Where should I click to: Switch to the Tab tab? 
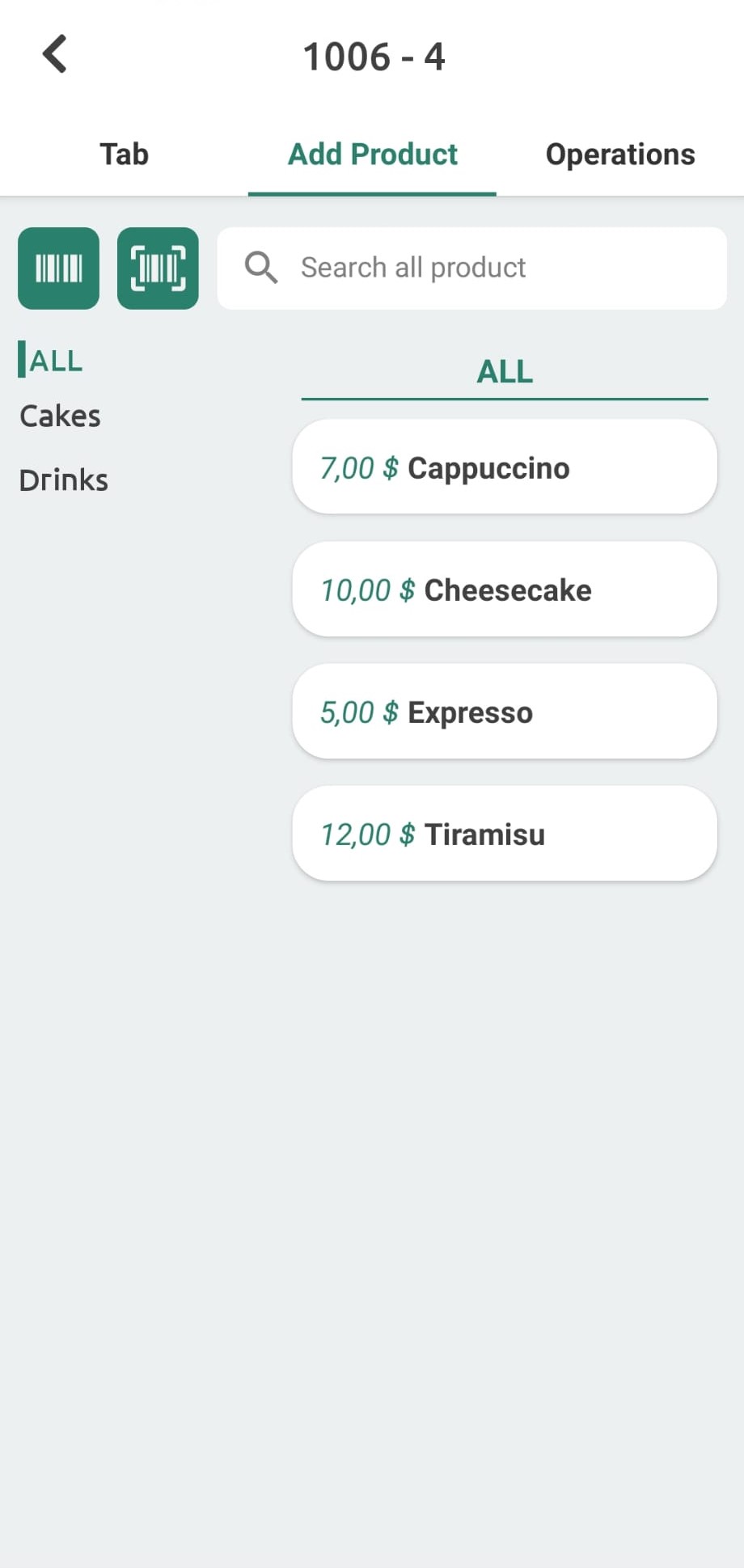click(x=124, y=154)
